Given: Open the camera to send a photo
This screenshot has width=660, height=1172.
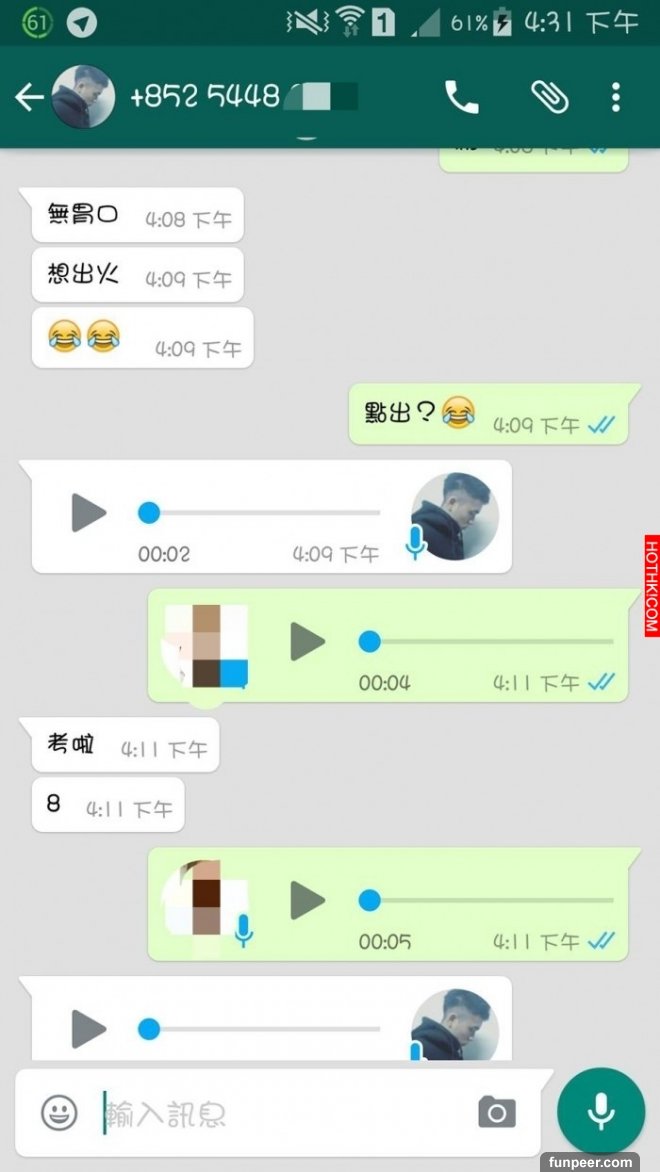Looking at the screenshot, I should point(496,1112).
